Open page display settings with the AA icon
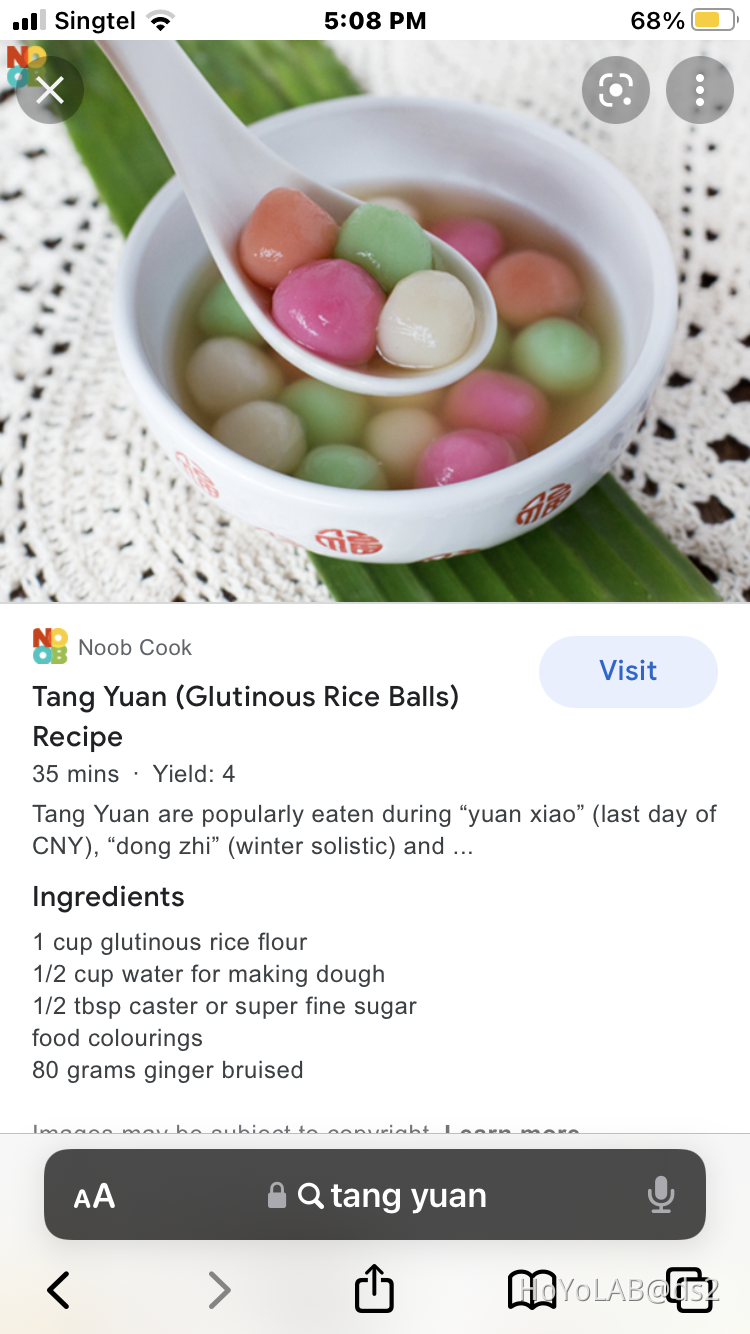 click(93, 1194)
